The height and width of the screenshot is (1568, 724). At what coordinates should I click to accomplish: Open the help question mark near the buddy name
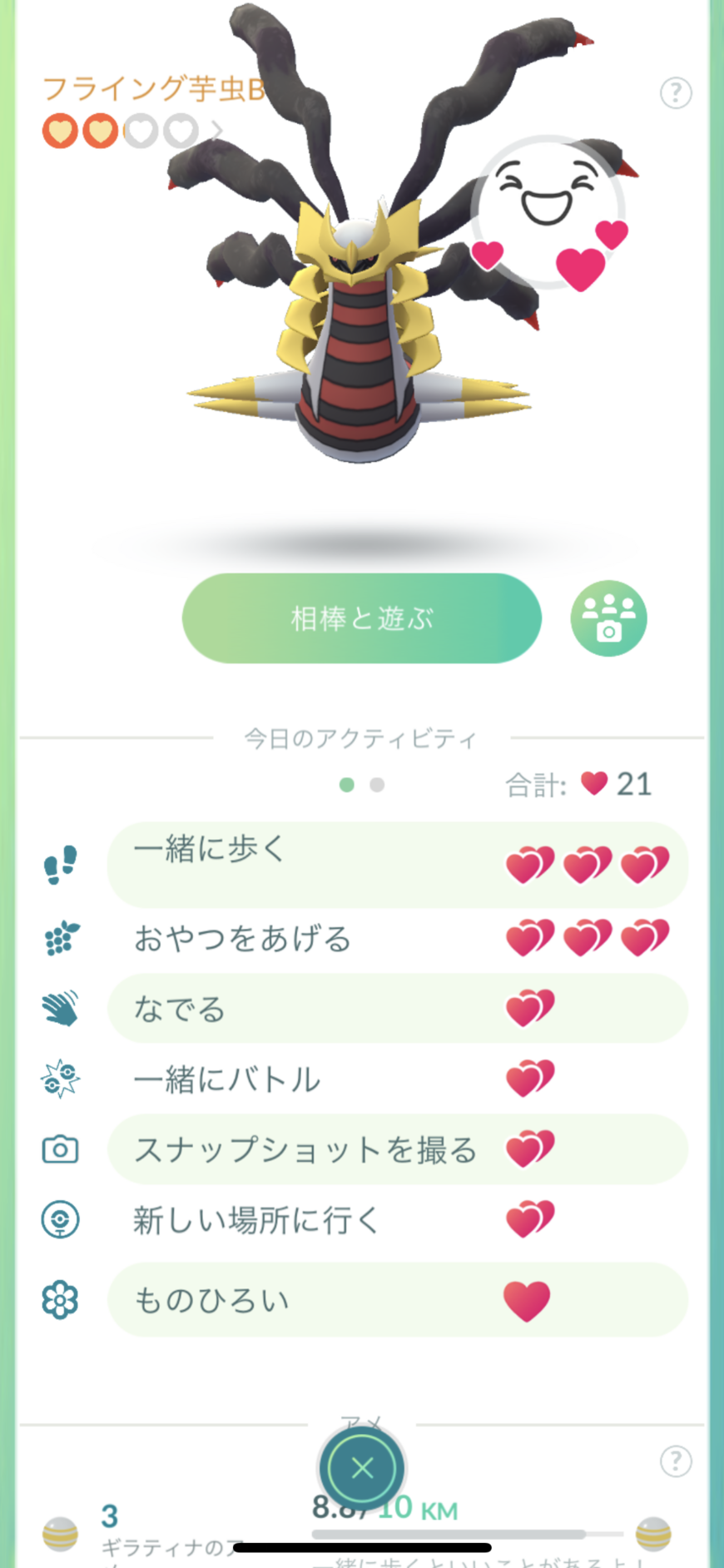(x=676, y=93)
